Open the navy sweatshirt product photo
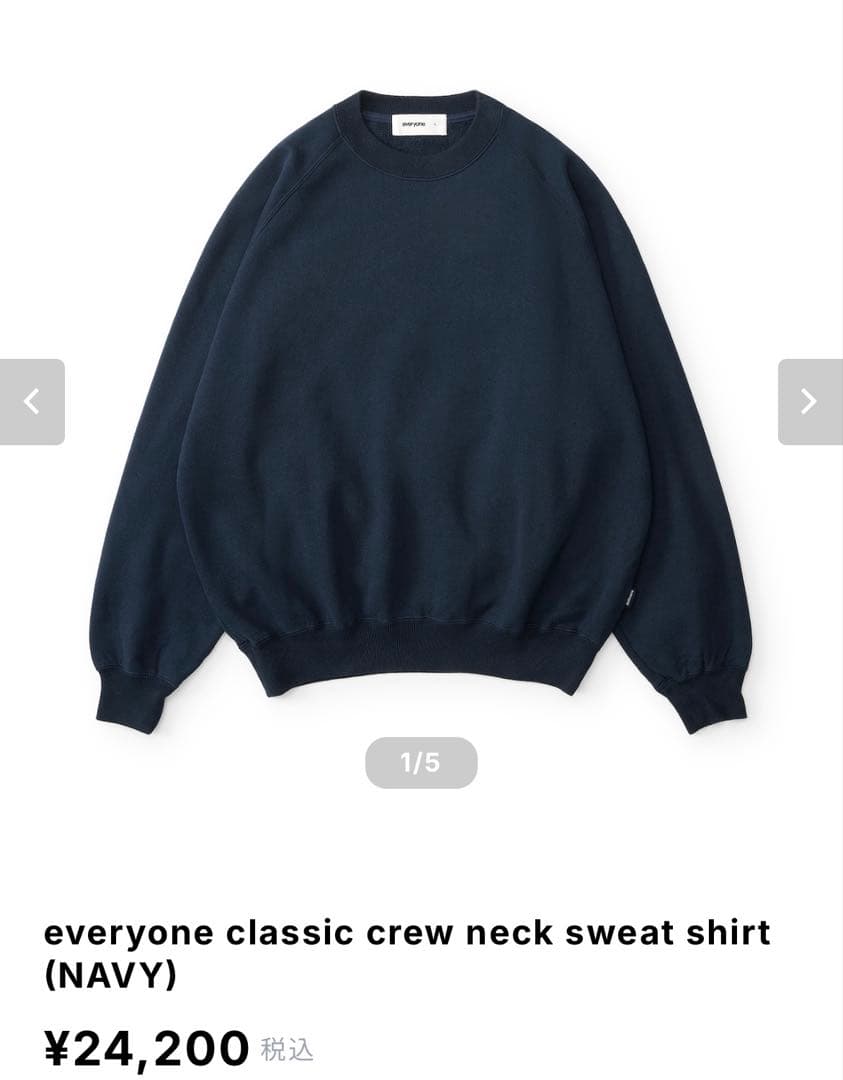 pyautogui.click(x=421, y=400)
